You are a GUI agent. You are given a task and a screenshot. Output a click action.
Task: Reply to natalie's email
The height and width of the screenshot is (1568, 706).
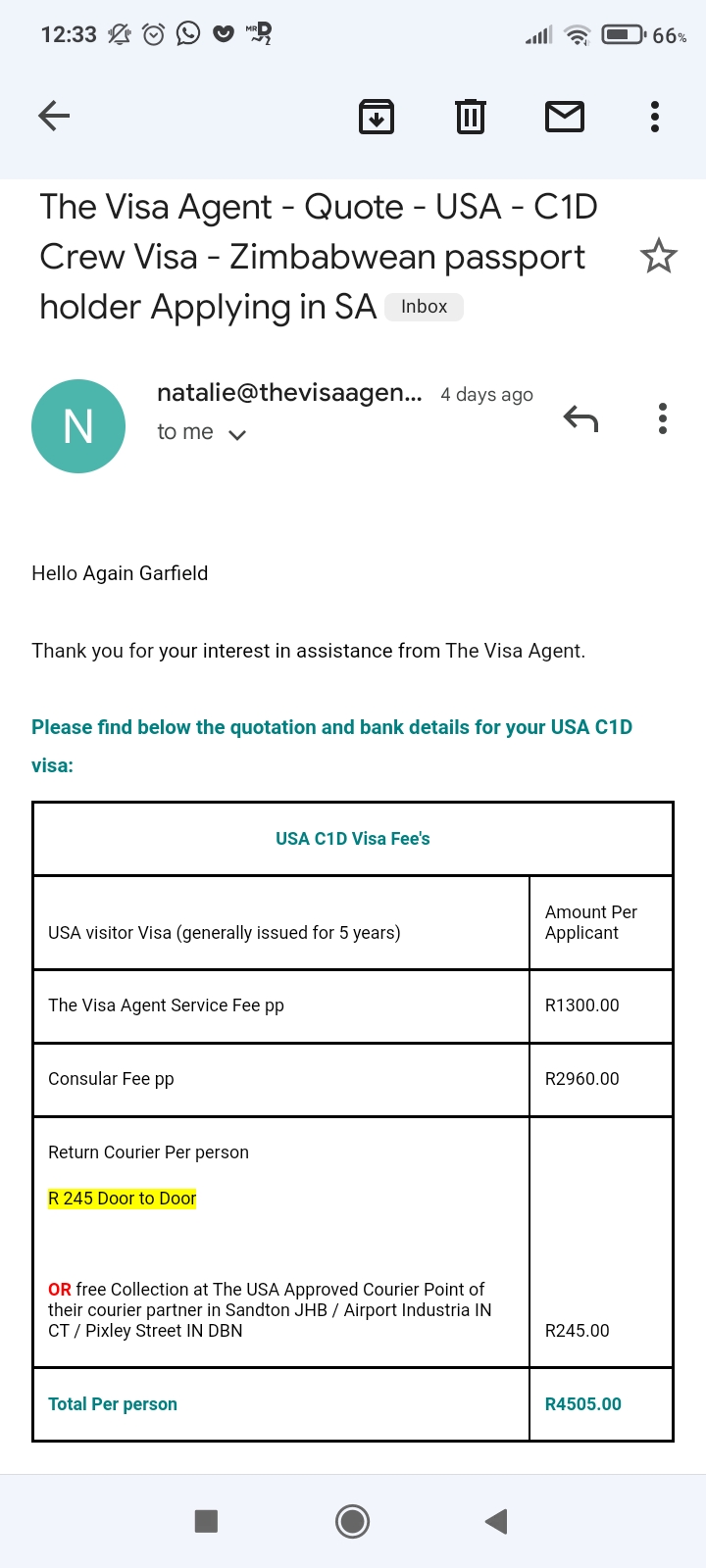point(580,419)
